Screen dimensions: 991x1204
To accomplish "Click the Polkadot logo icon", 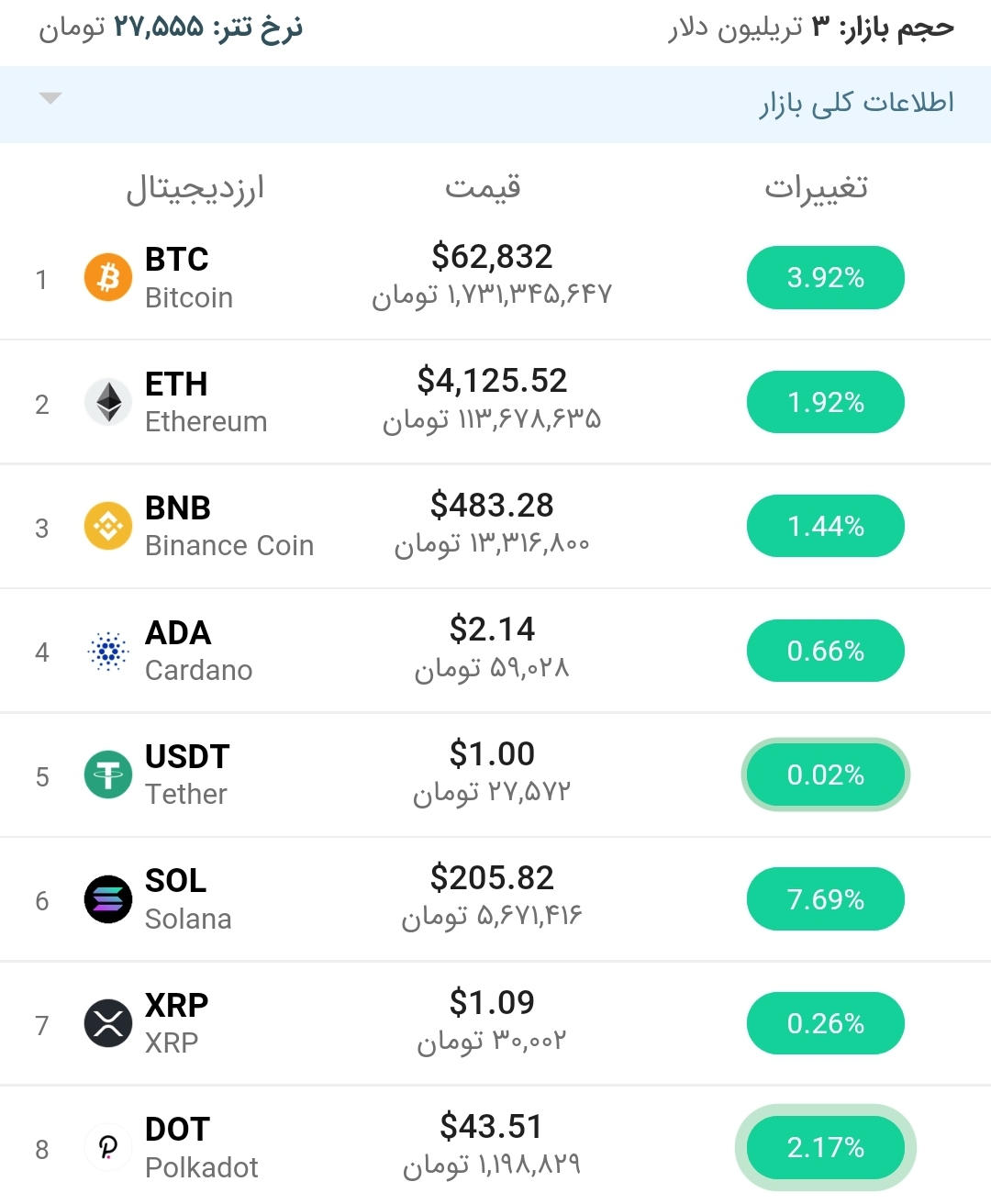I will click(x=107, y=1147).
